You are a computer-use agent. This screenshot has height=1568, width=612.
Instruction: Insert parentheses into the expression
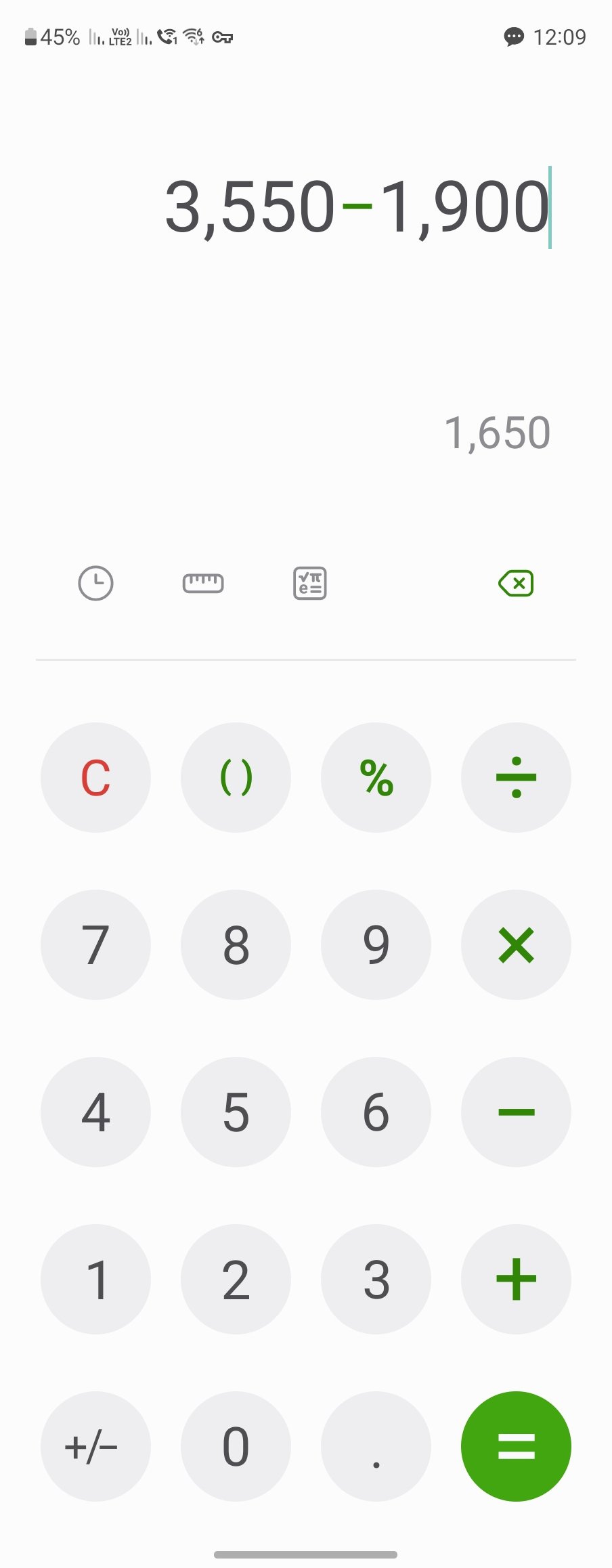(x=236, y=777)
